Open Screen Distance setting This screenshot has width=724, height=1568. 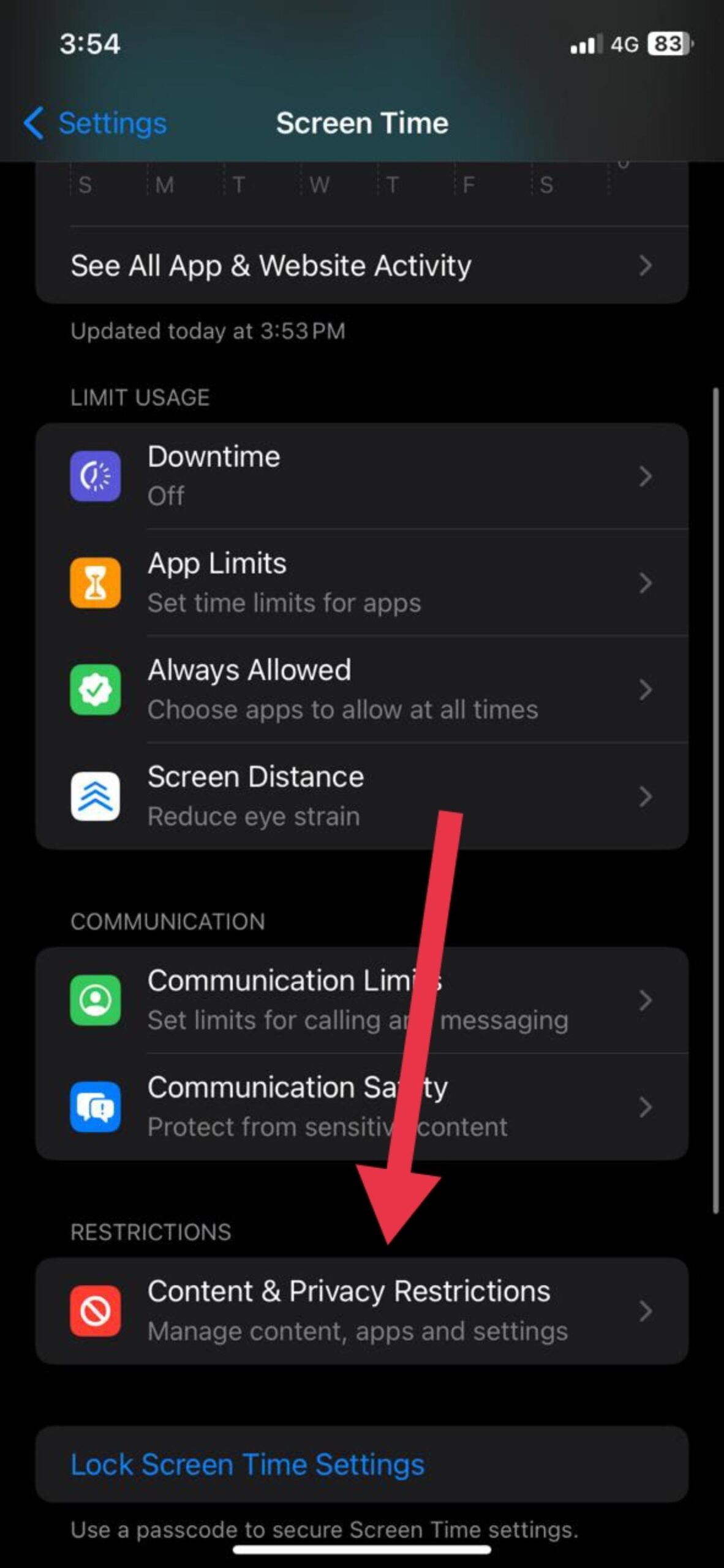(361, 796)
